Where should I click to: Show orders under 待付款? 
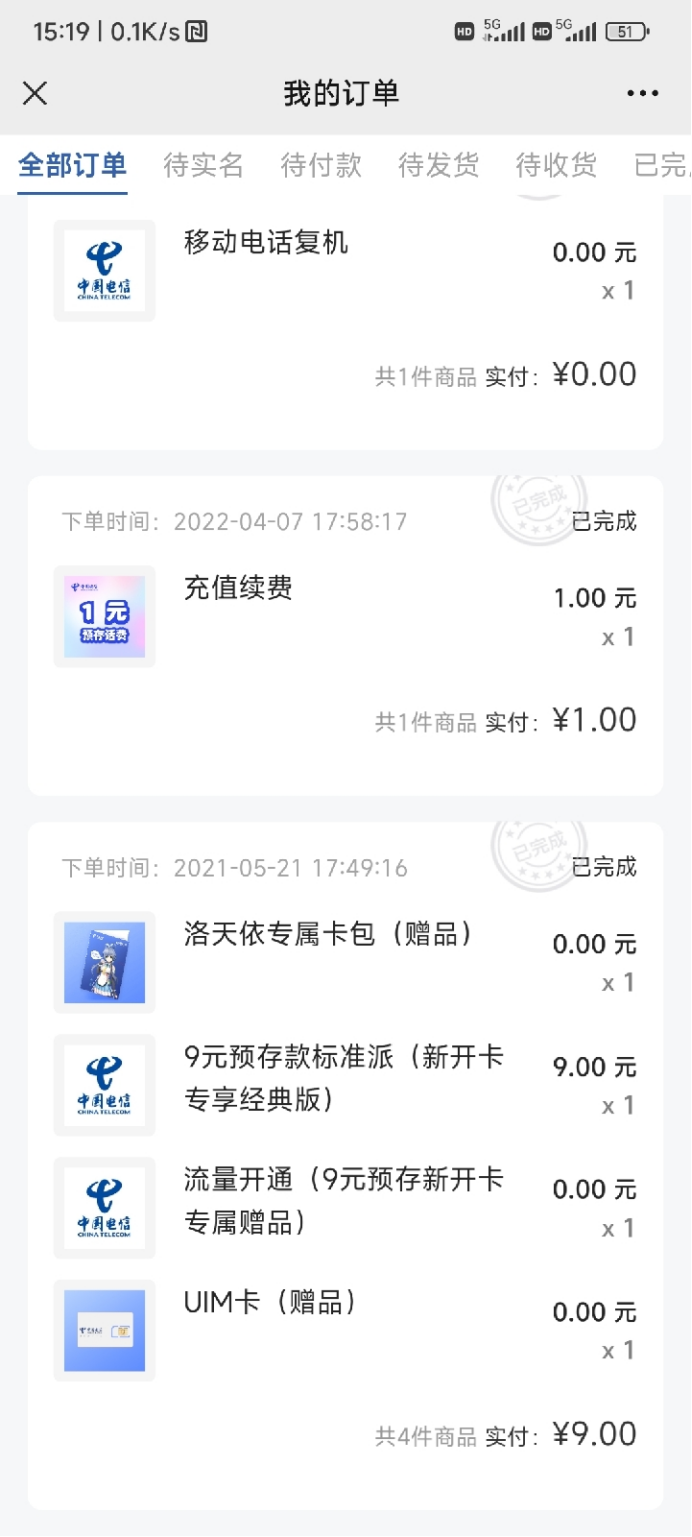point(321,165)
